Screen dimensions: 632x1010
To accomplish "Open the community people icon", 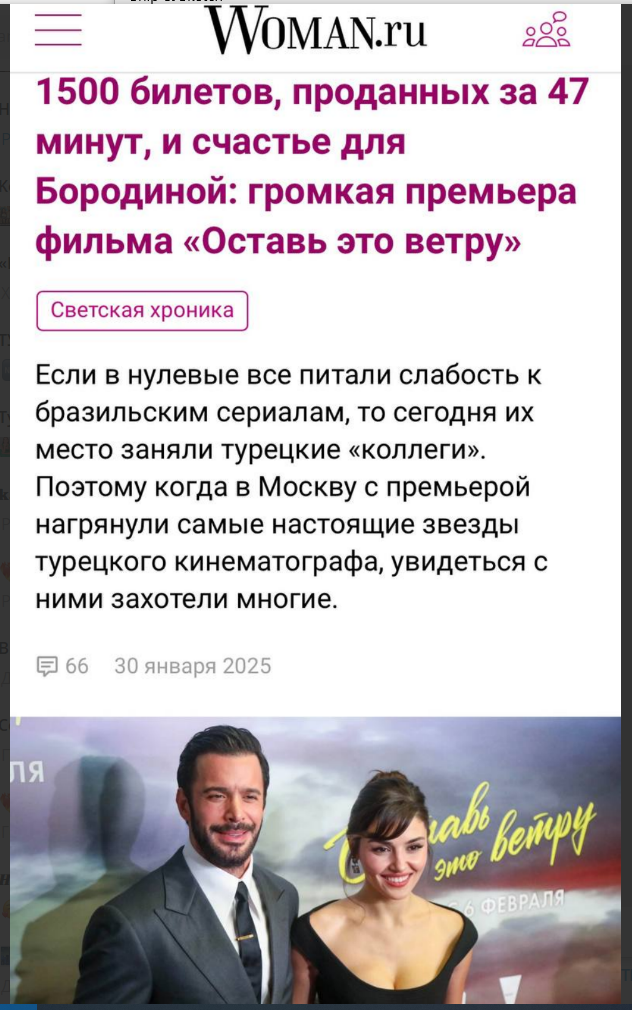I will point(546,30).
